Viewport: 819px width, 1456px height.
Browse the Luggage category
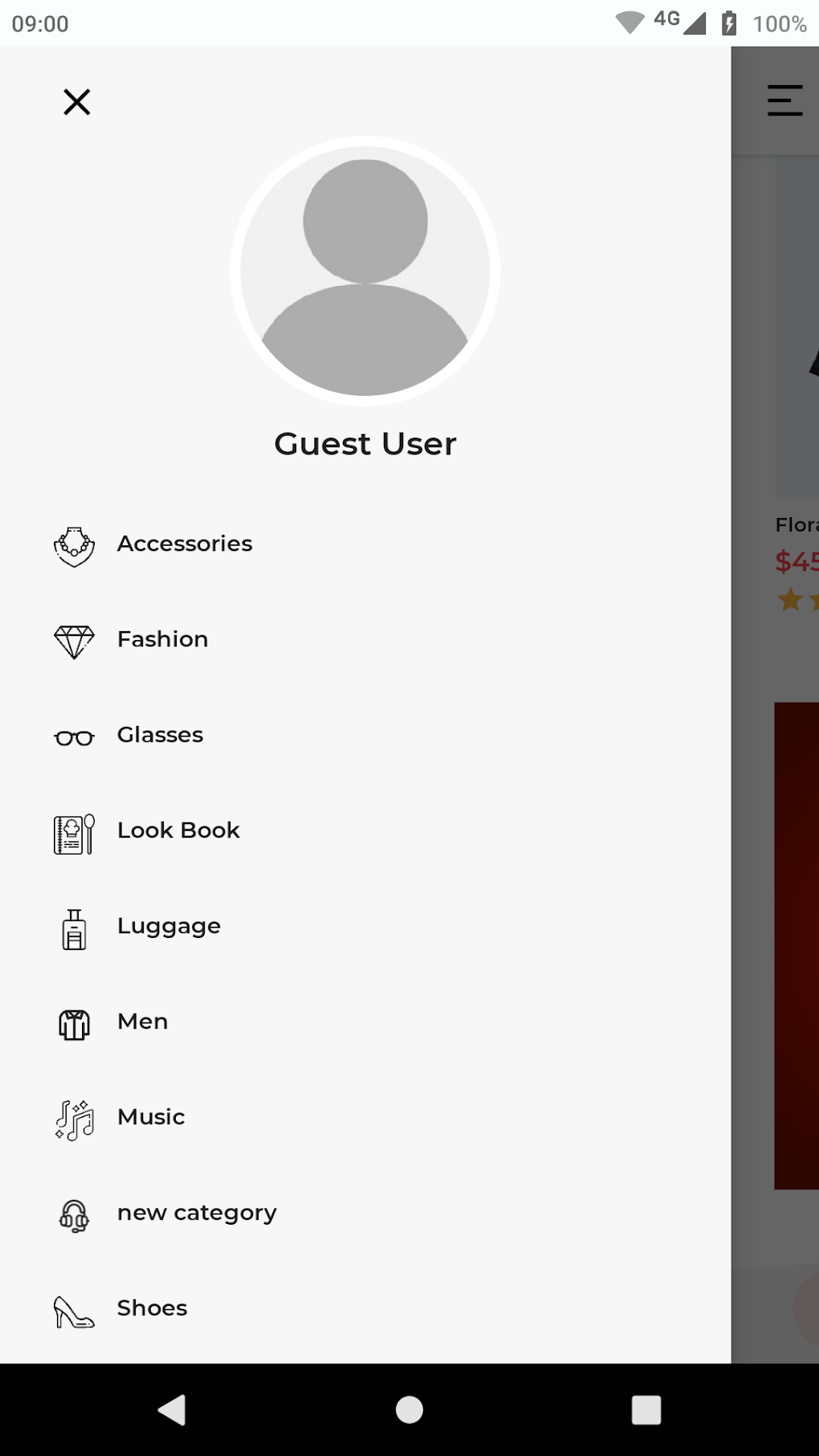tap(365, 927)
